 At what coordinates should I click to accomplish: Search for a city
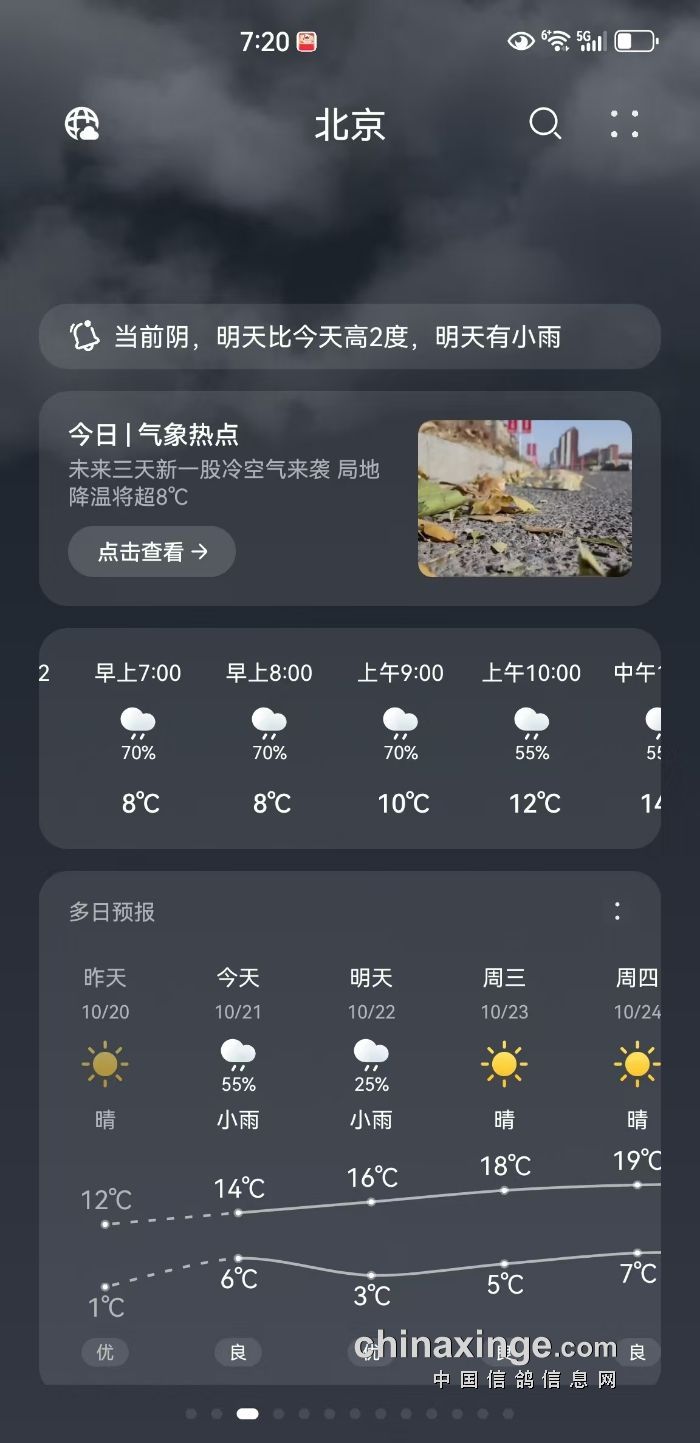coord(544,124)
